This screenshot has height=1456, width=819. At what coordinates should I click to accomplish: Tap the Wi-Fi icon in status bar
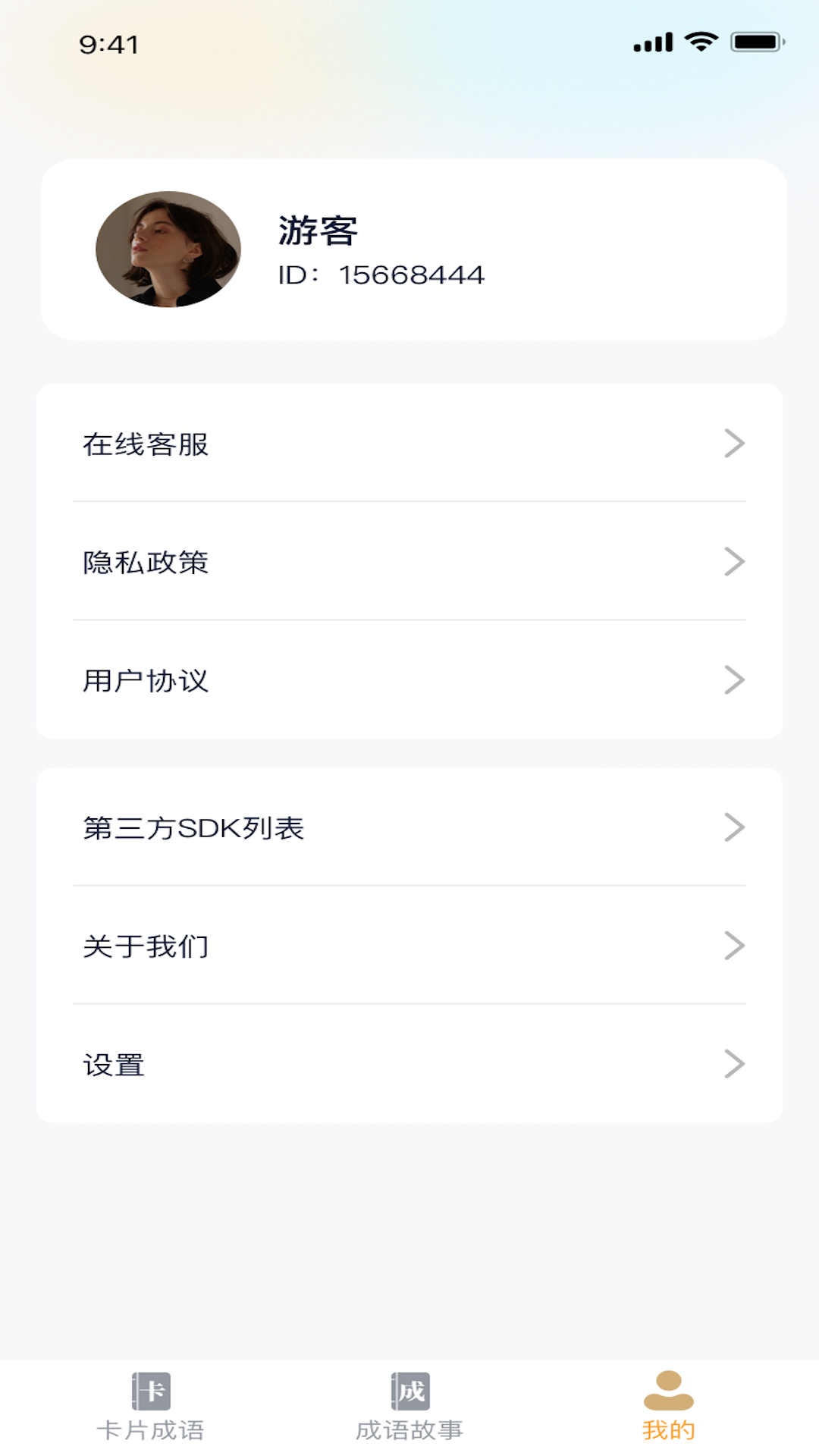click(x=699, y=42)
